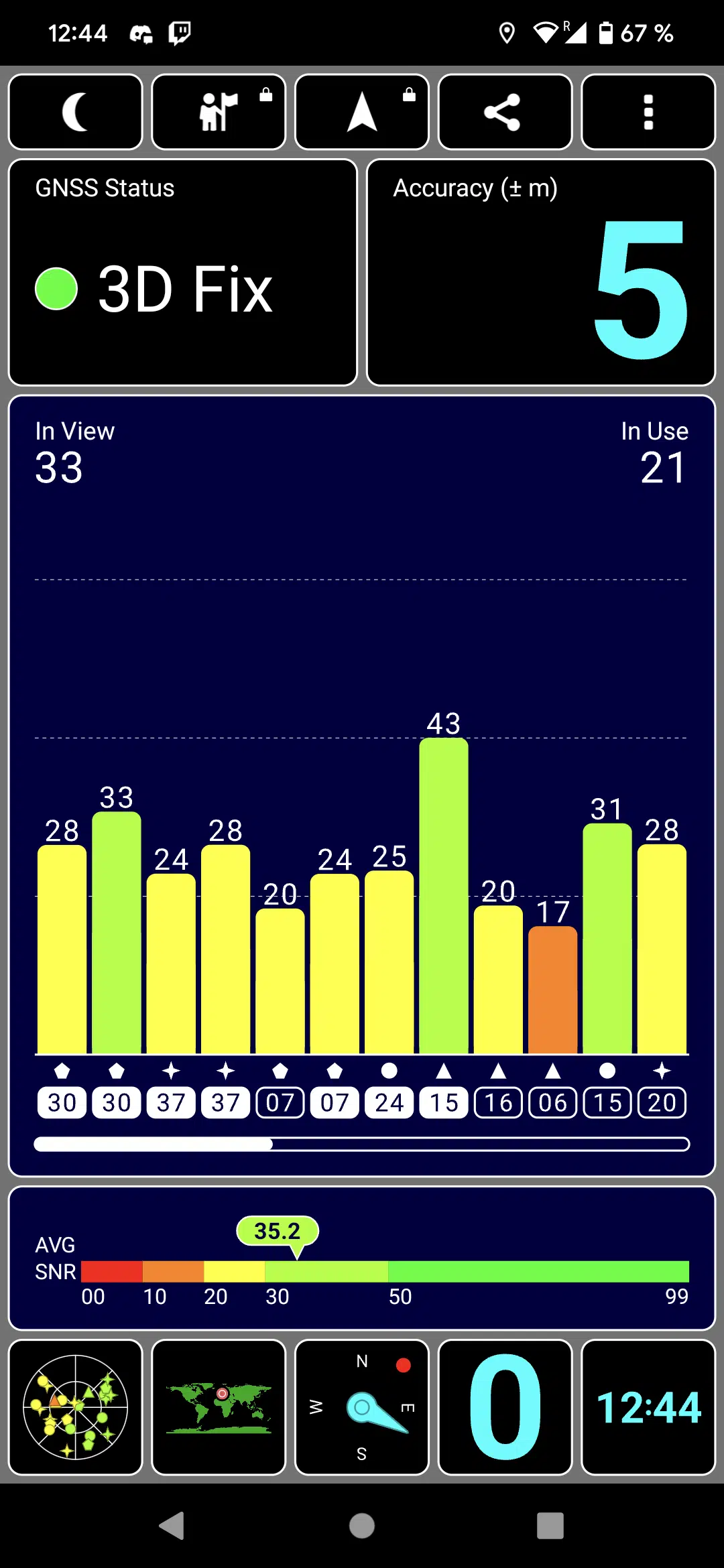Tap the AVG SNR gauge panel

pos(362,1258)
